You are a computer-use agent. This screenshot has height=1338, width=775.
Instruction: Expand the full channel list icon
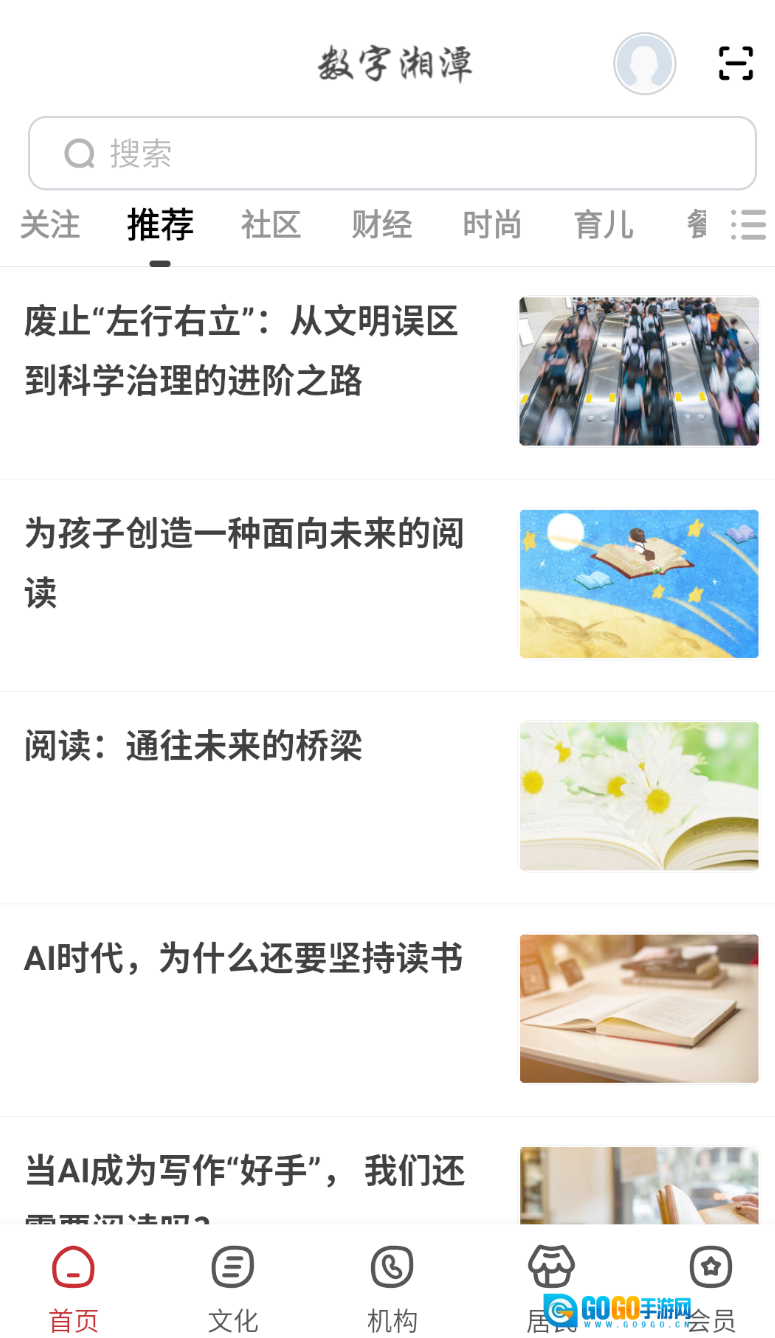coord(747,225)
